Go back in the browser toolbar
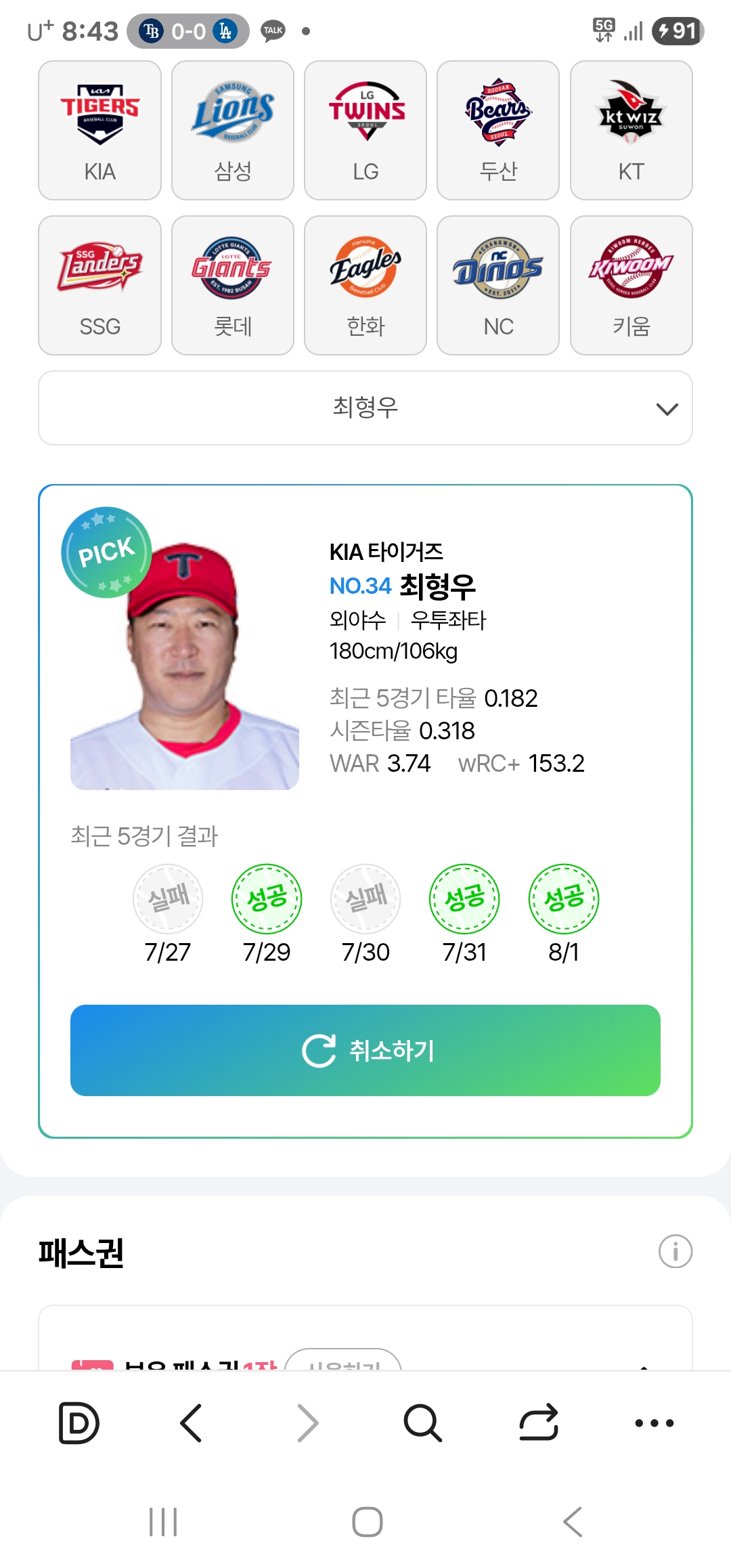The height and width of the screenshot is (1568, 731). 192,1422
